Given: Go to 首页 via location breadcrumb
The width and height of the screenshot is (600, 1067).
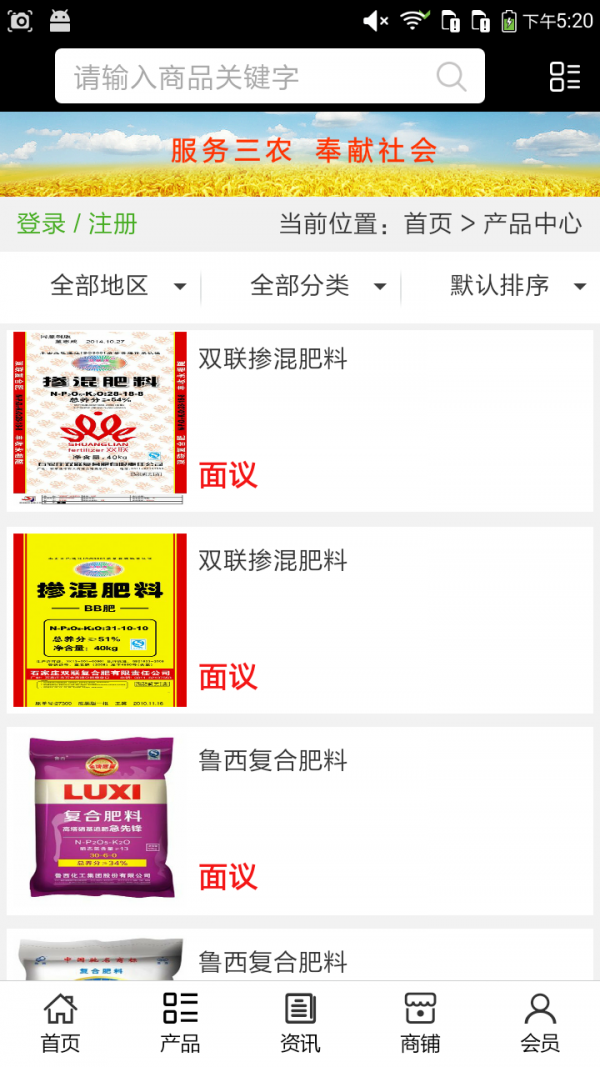Looking at the screenshot, I should 428,223.
